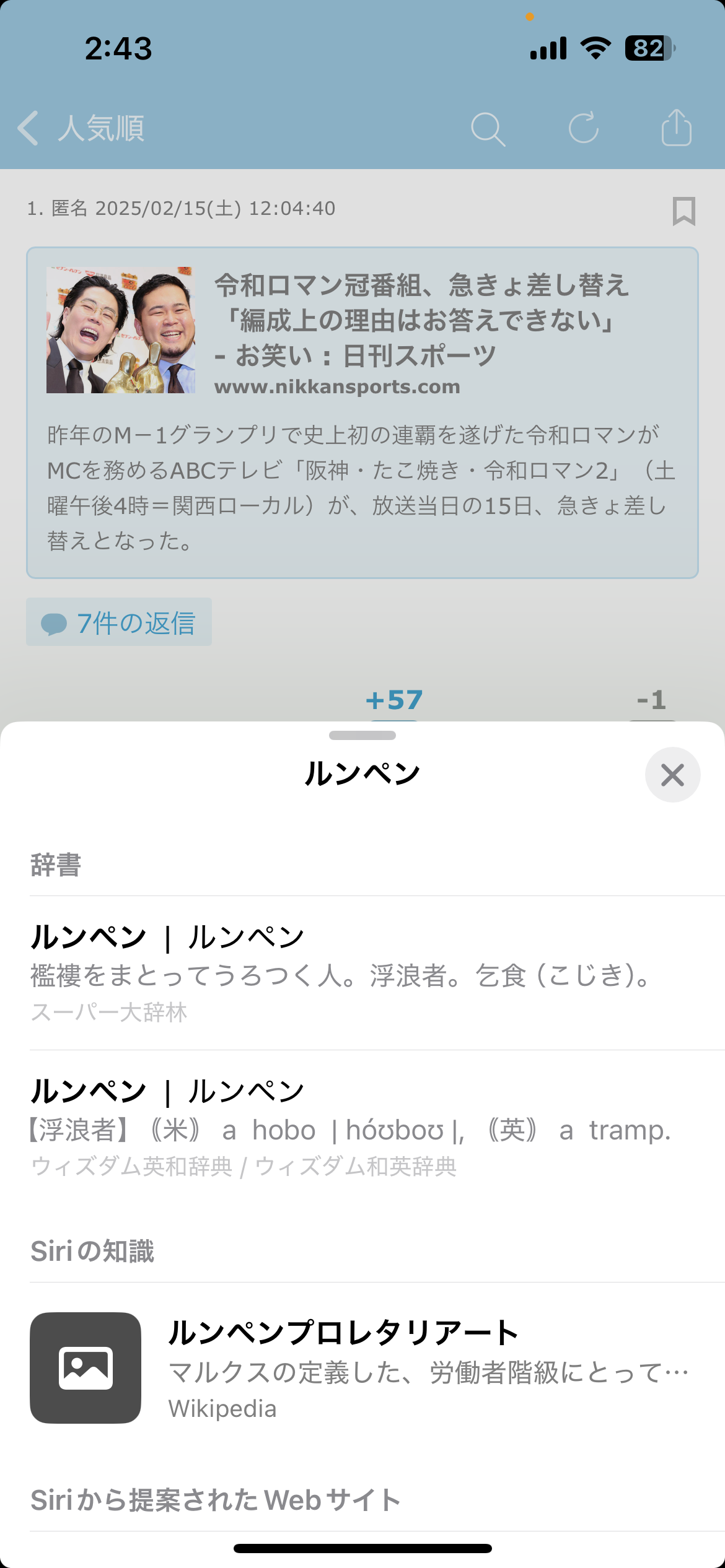Reload the page
Viewport: 725px width, 1568px height.
click(x=583, y=128)
